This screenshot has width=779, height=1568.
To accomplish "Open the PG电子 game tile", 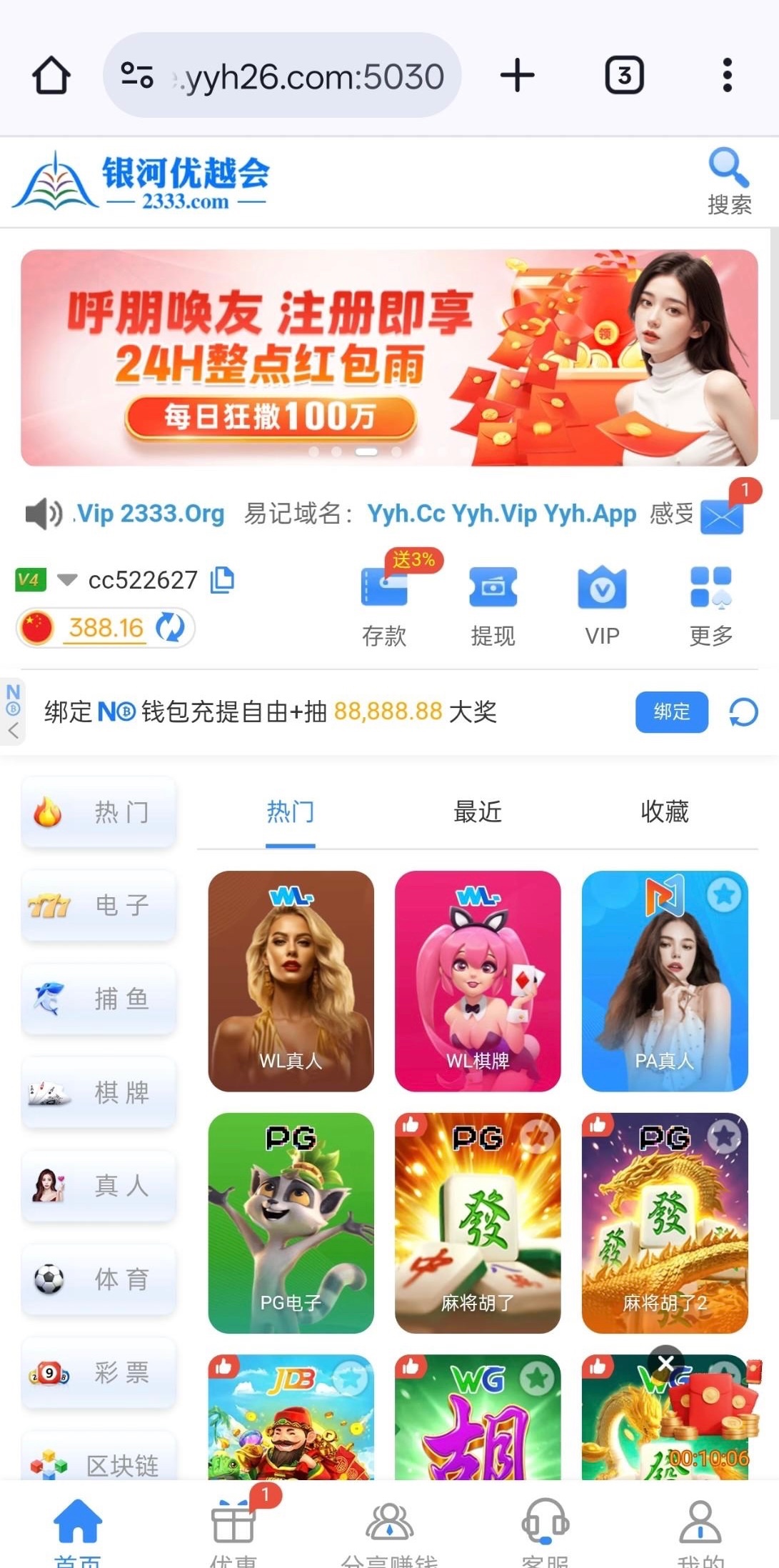I will point(291,1222).
